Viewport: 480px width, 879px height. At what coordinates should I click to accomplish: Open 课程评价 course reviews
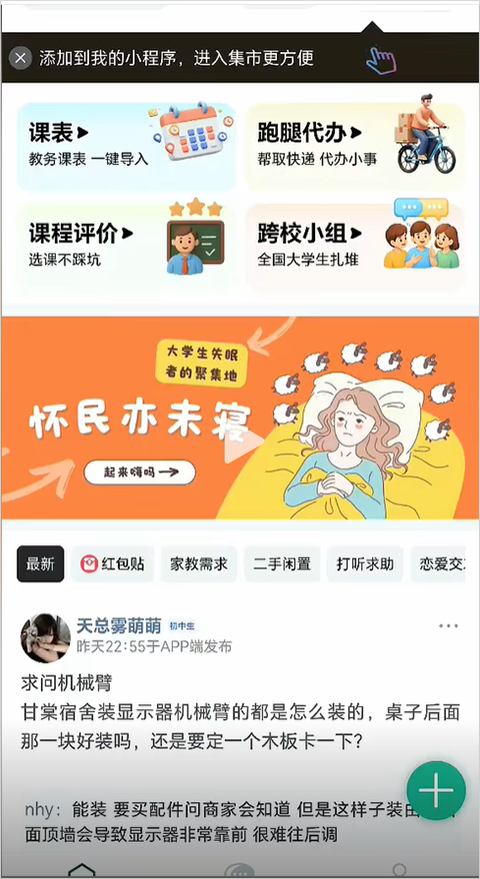pos(126,246)
